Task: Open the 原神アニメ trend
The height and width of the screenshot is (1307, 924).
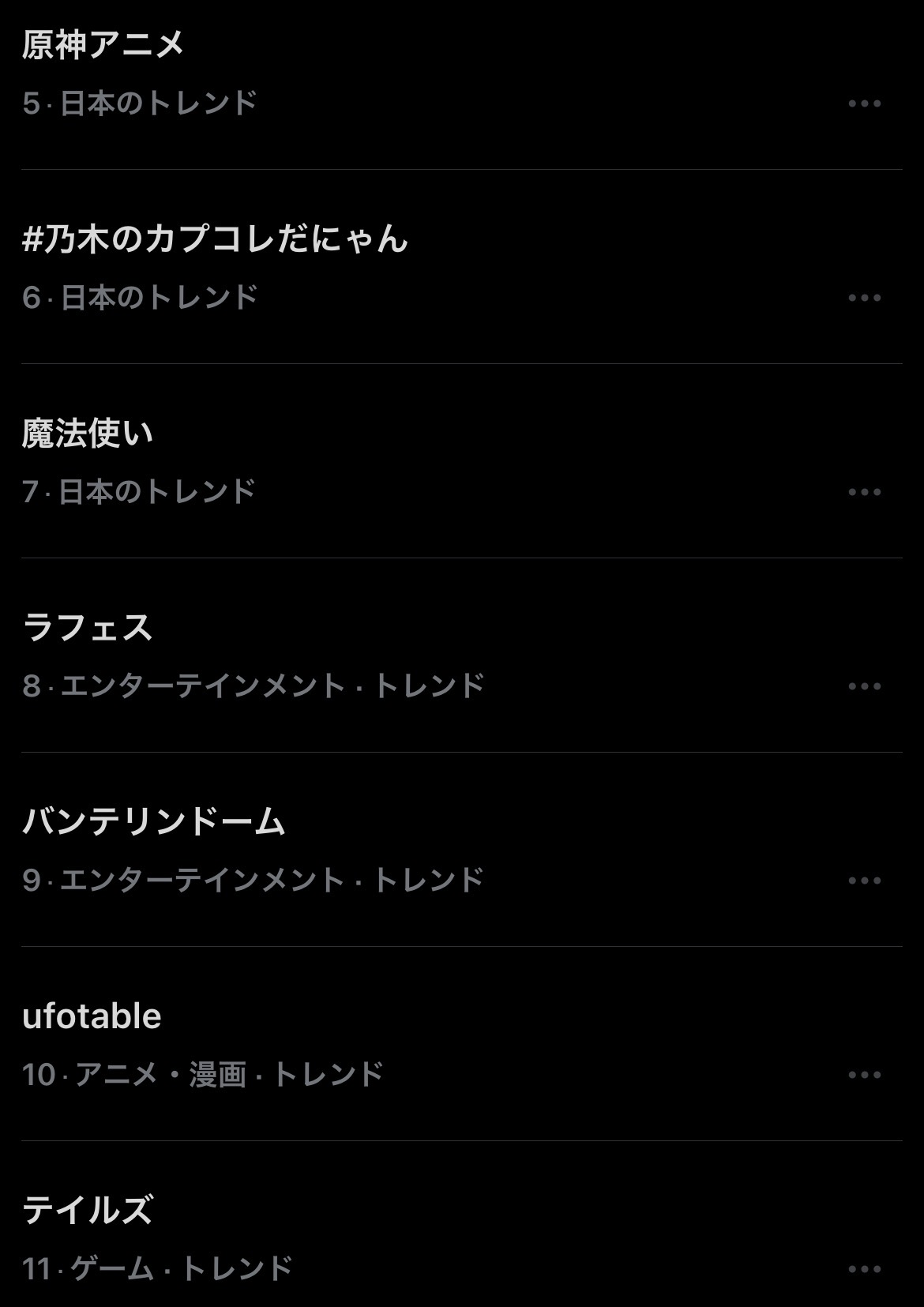Action: point(103,45)
